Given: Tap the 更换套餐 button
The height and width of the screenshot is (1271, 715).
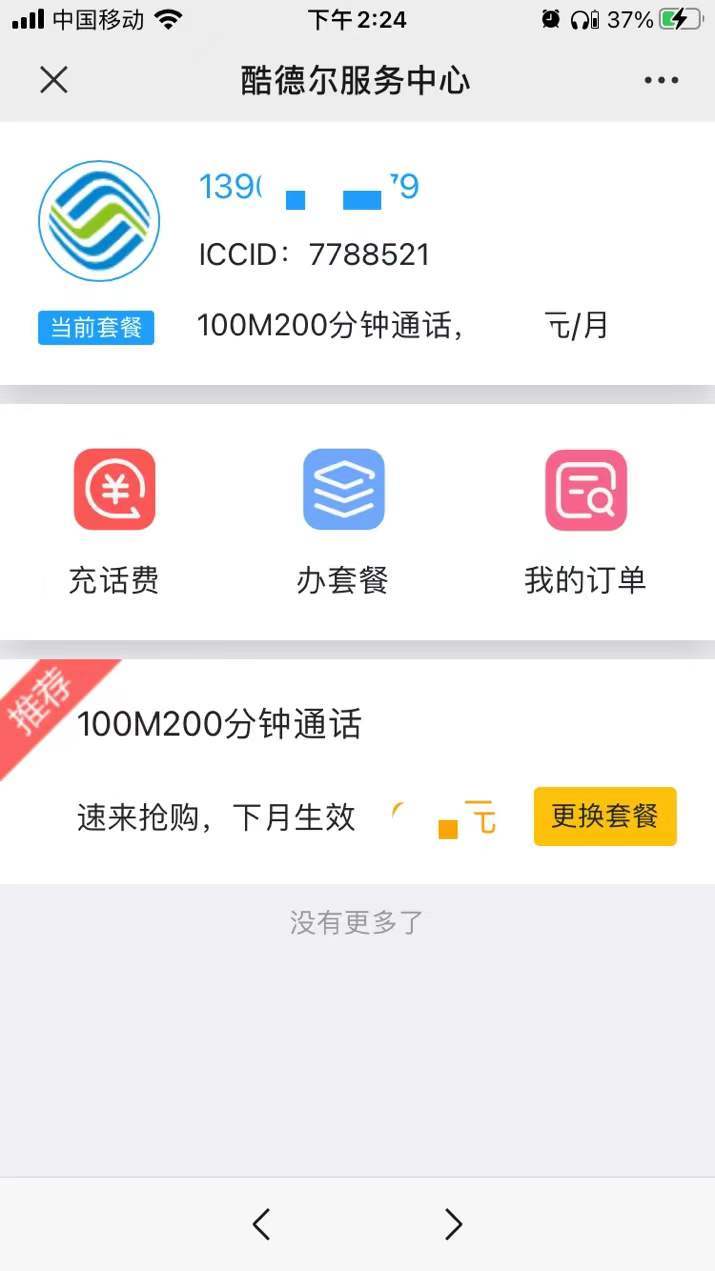Looking at the screenshot, I should [x=605, y=816].
